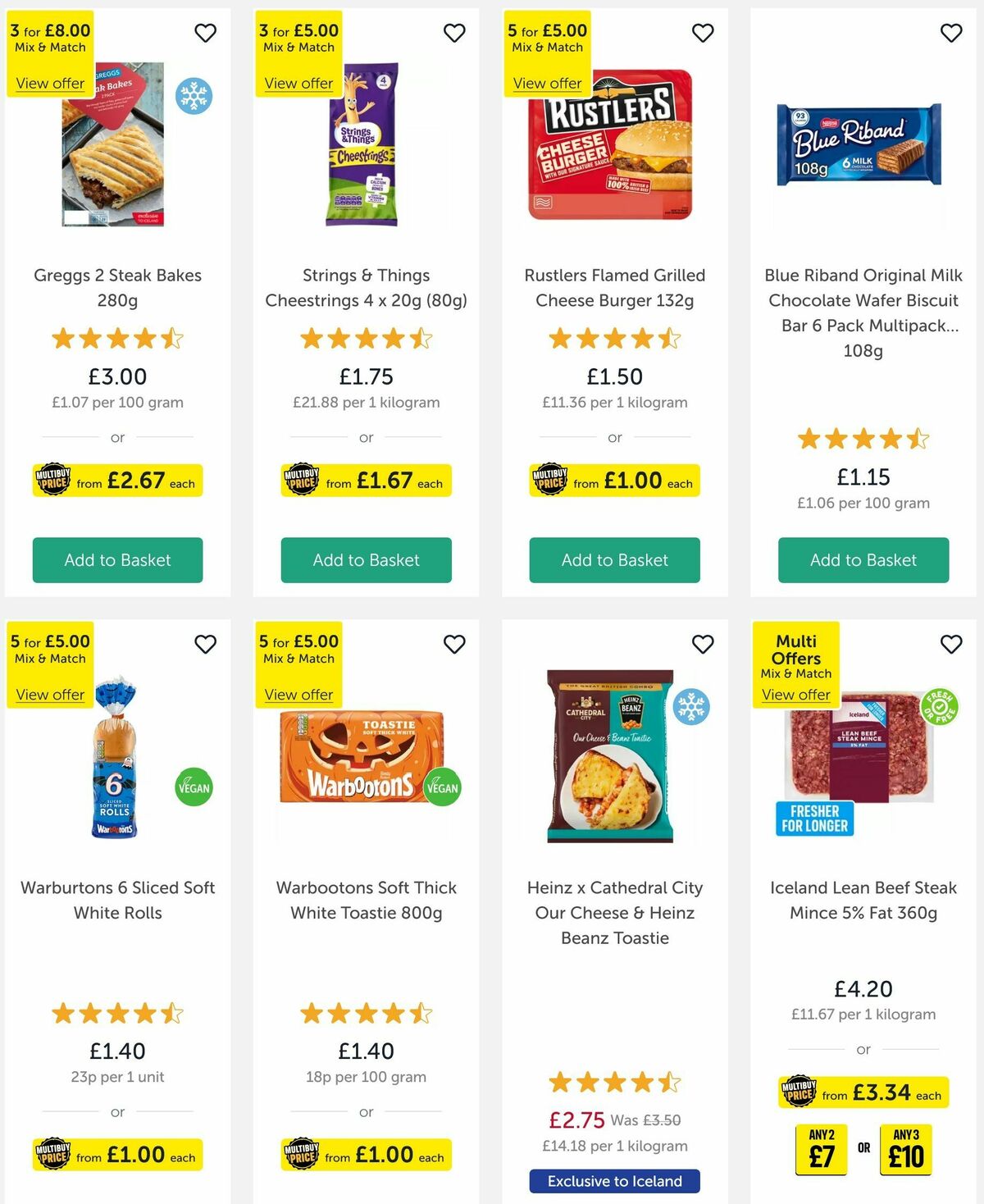Favourite the Rustlers Flamed Grilled Cheese Burger
Screen dimensions: 984x1204
pos(703,34)
